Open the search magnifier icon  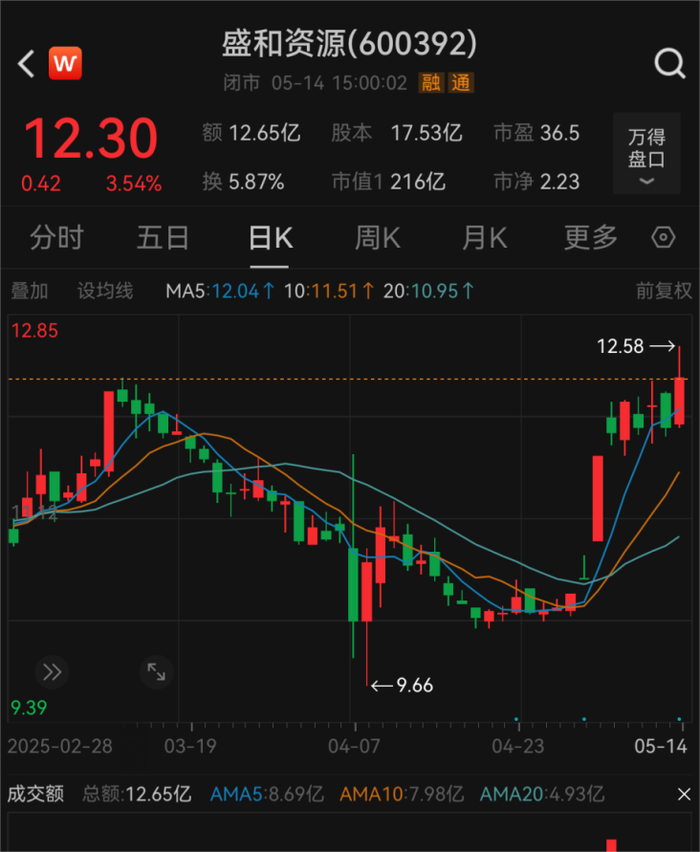669,64
